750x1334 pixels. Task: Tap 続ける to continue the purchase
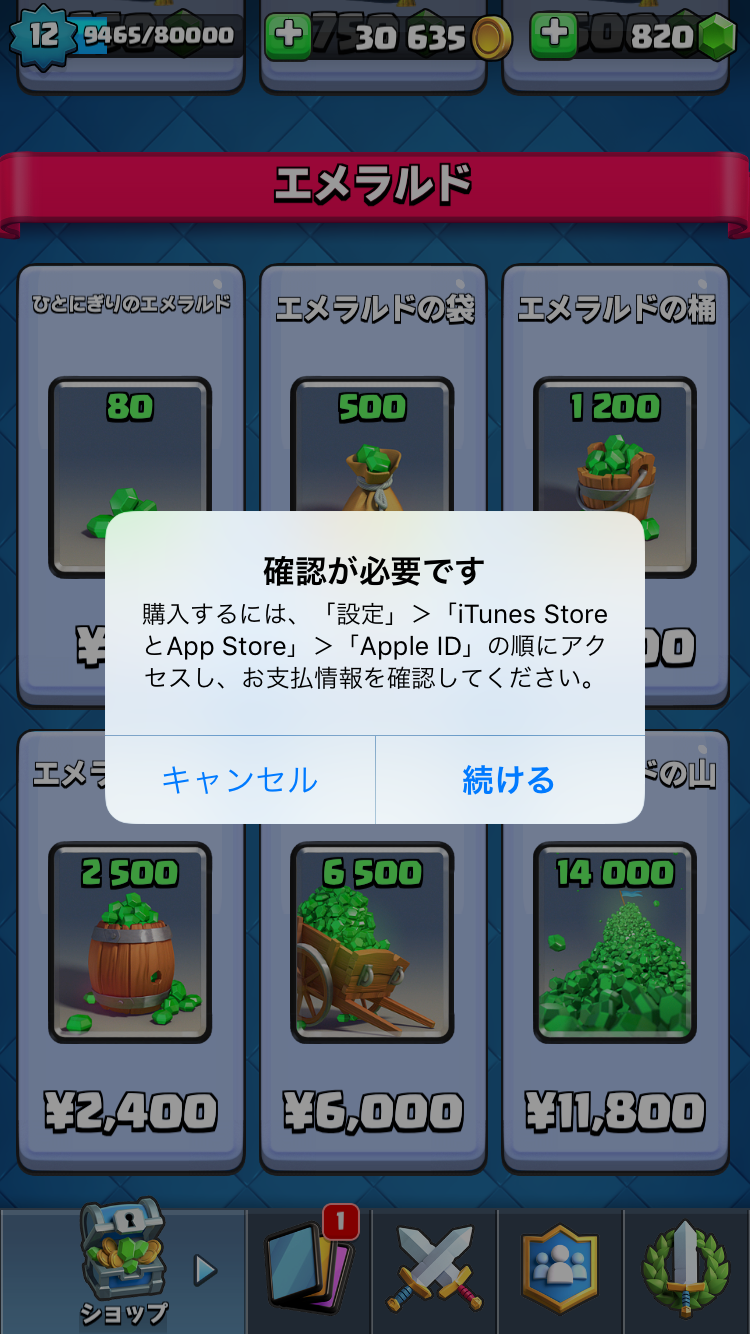point(509,780)
